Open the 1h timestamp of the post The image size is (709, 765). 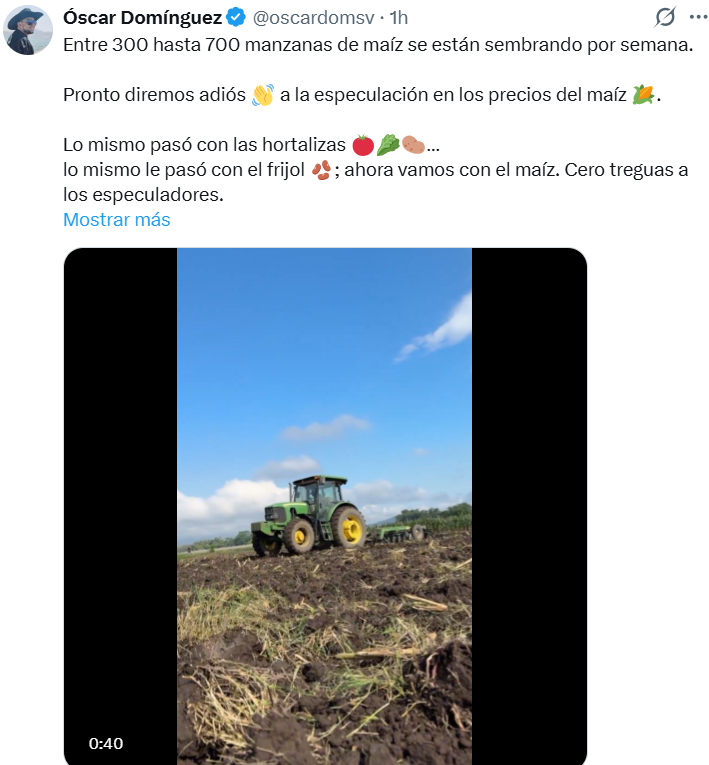pos(398,17)
